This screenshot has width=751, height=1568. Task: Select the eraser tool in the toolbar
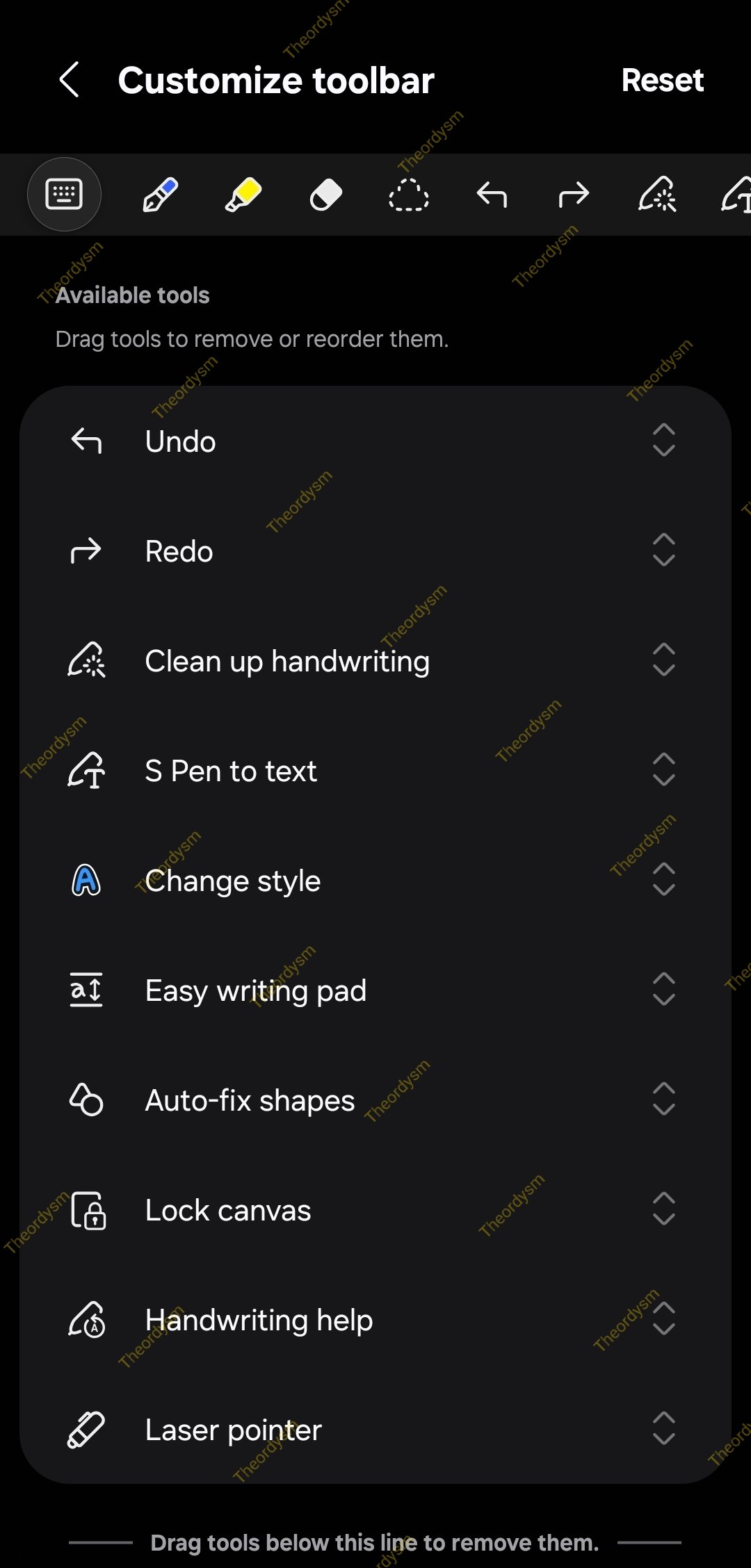pos(326,195)
